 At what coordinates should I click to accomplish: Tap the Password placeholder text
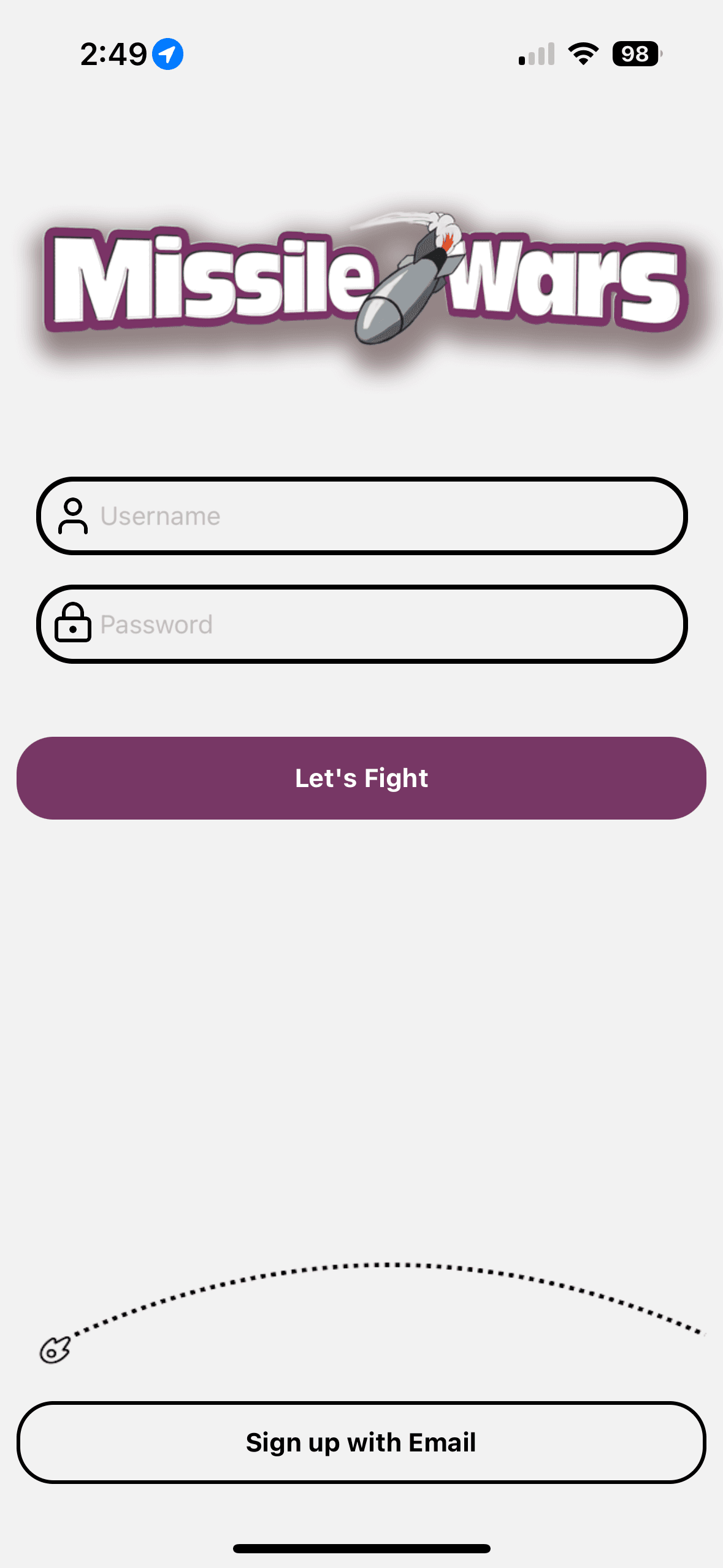pyautogui.click(x=156, y=625)
